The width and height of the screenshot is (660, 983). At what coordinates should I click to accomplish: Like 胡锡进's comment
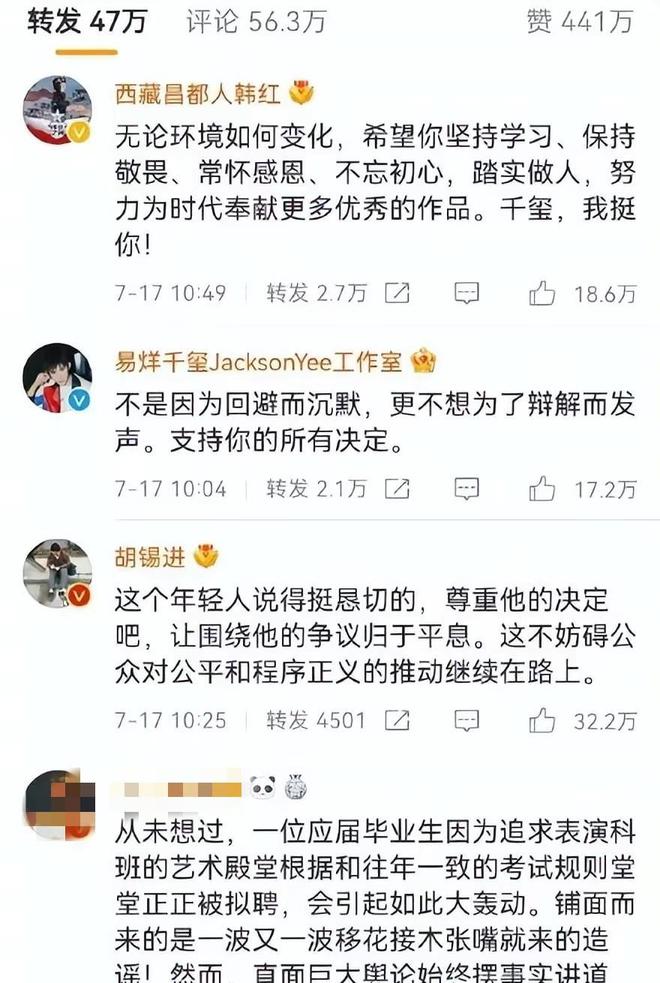click(543, 720)
